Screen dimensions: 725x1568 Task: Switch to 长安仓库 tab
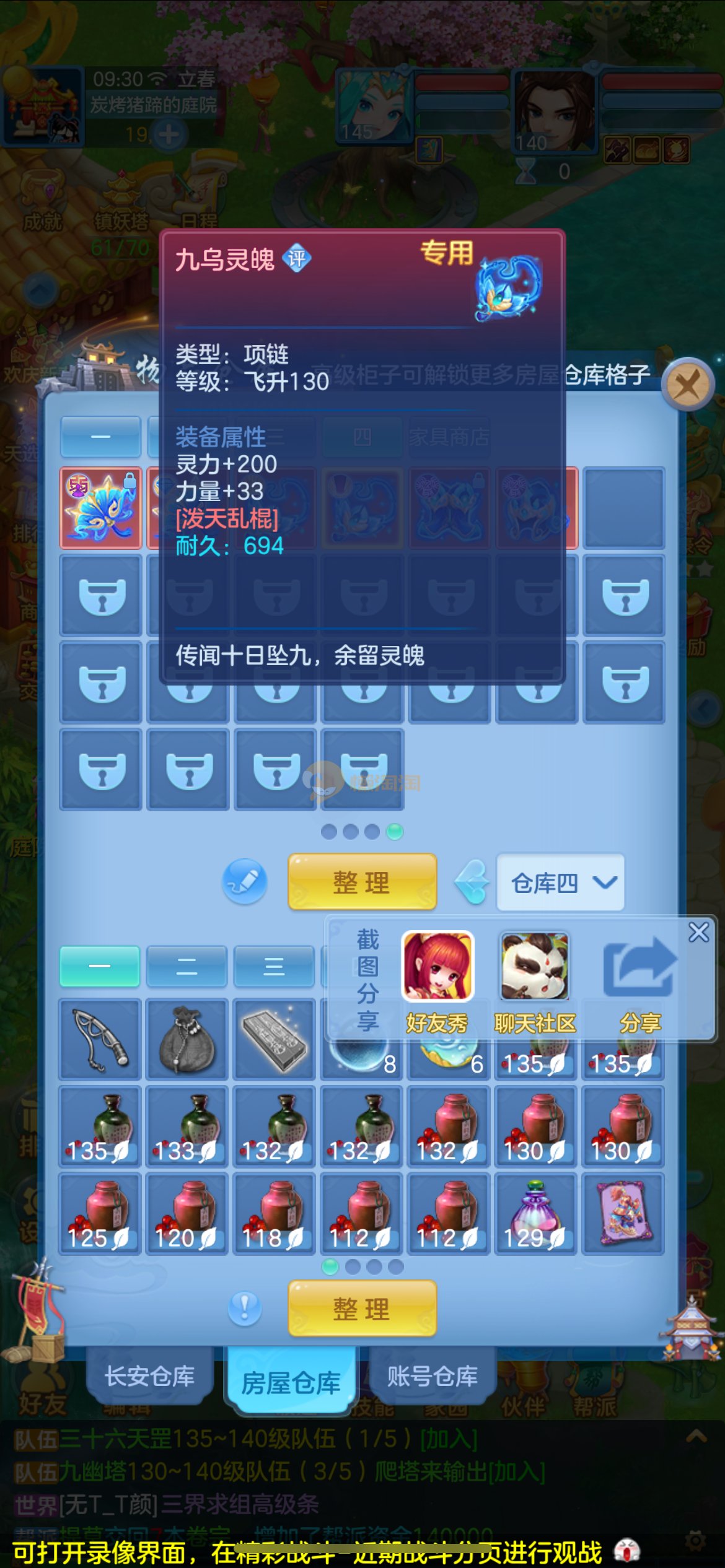(x=149, y=1376)
